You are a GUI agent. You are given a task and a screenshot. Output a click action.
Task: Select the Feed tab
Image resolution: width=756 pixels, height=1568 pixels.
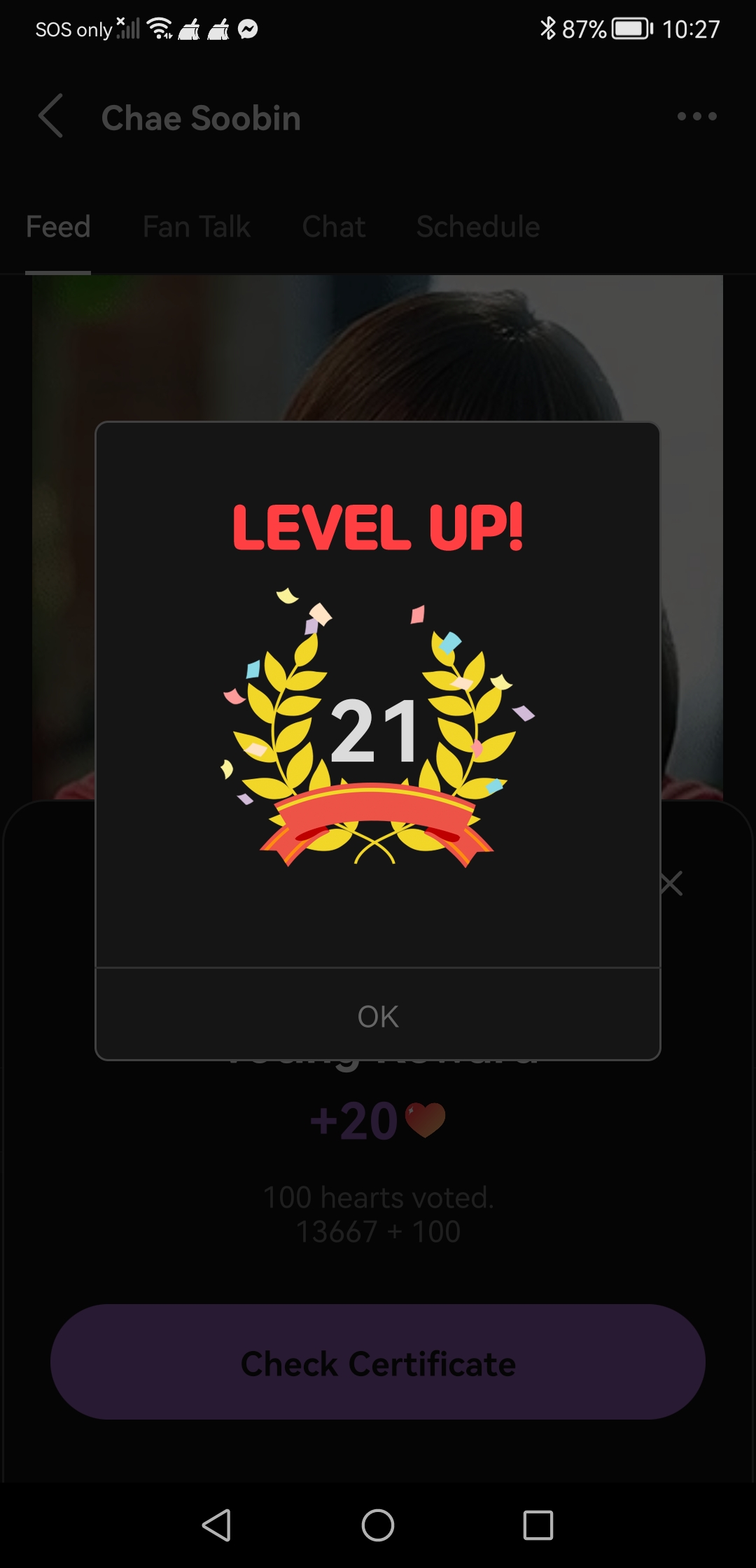click(x=58, y=227)
